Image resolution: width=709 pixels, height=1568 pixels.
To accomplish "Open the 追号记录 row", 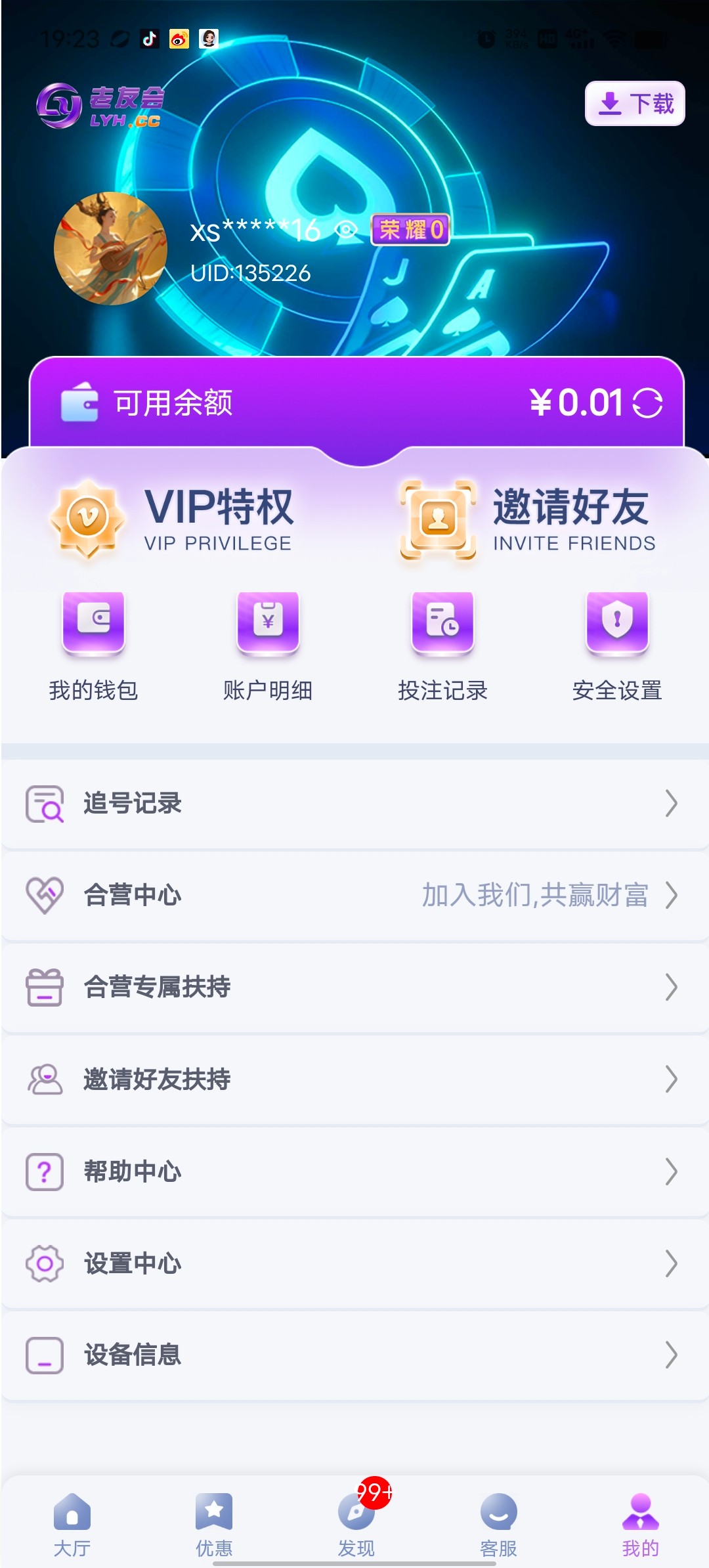I will (354, 804).
